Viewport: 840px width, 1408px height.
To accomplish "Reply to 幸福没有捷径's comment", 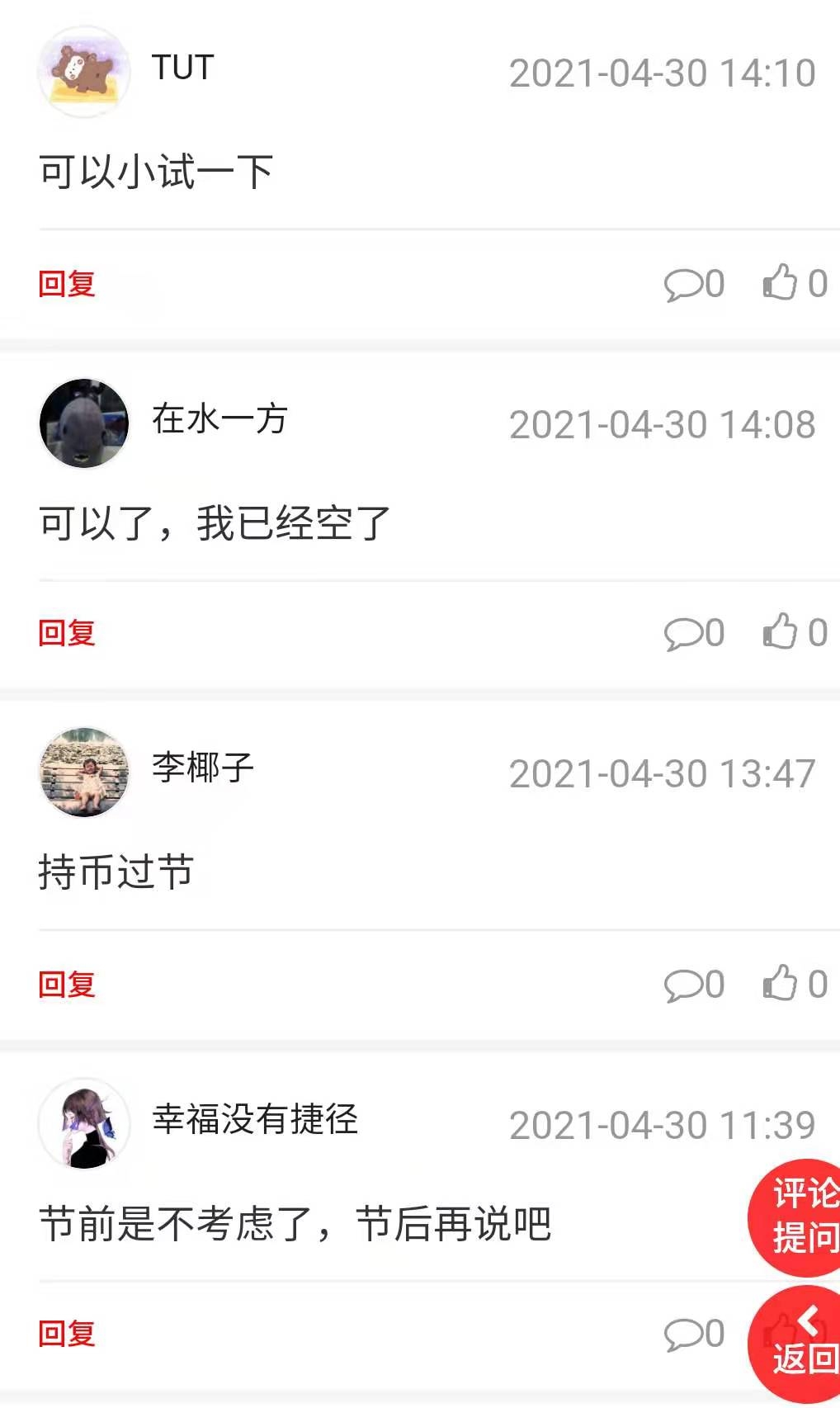I will pos(67,1334).
